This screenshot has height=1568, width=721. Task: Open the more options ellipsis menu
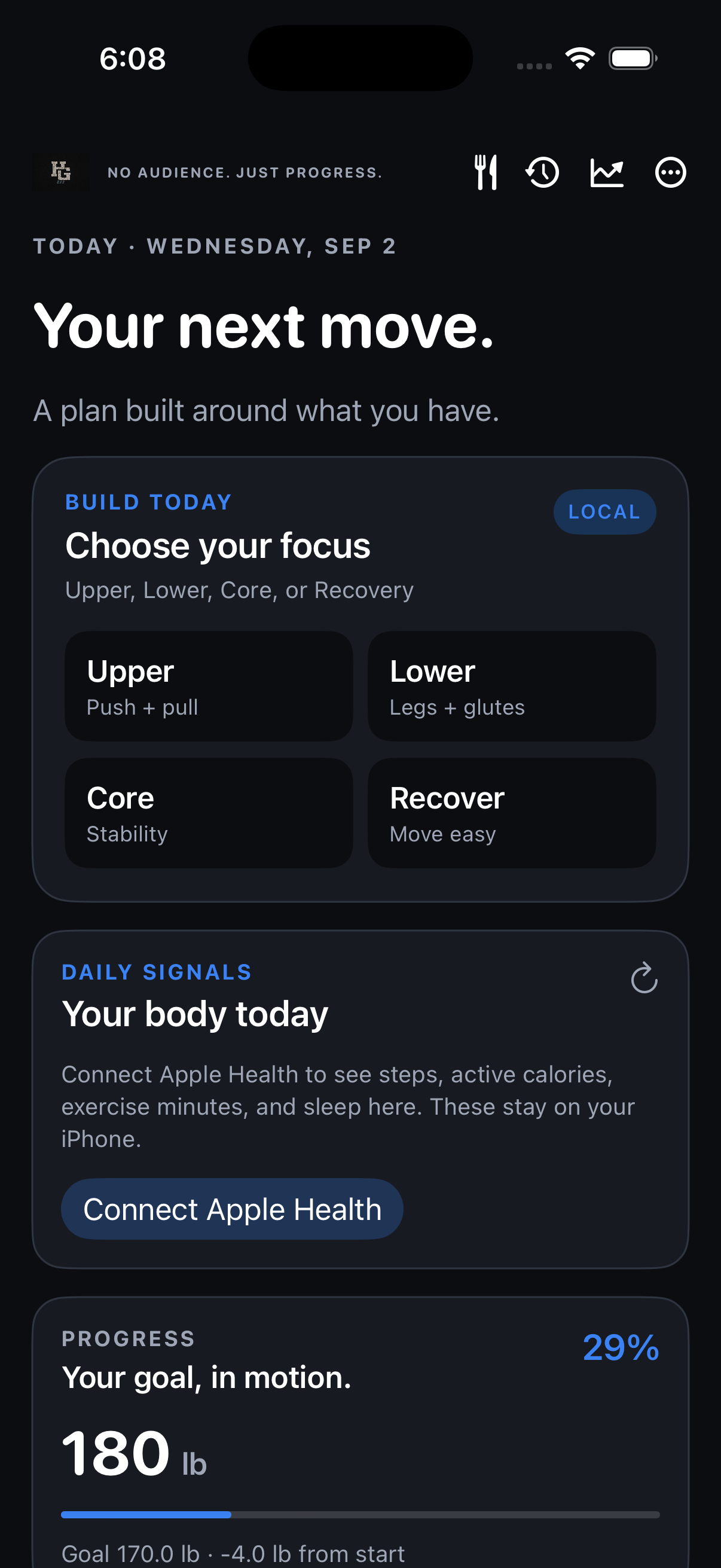(x=671, y=173)
